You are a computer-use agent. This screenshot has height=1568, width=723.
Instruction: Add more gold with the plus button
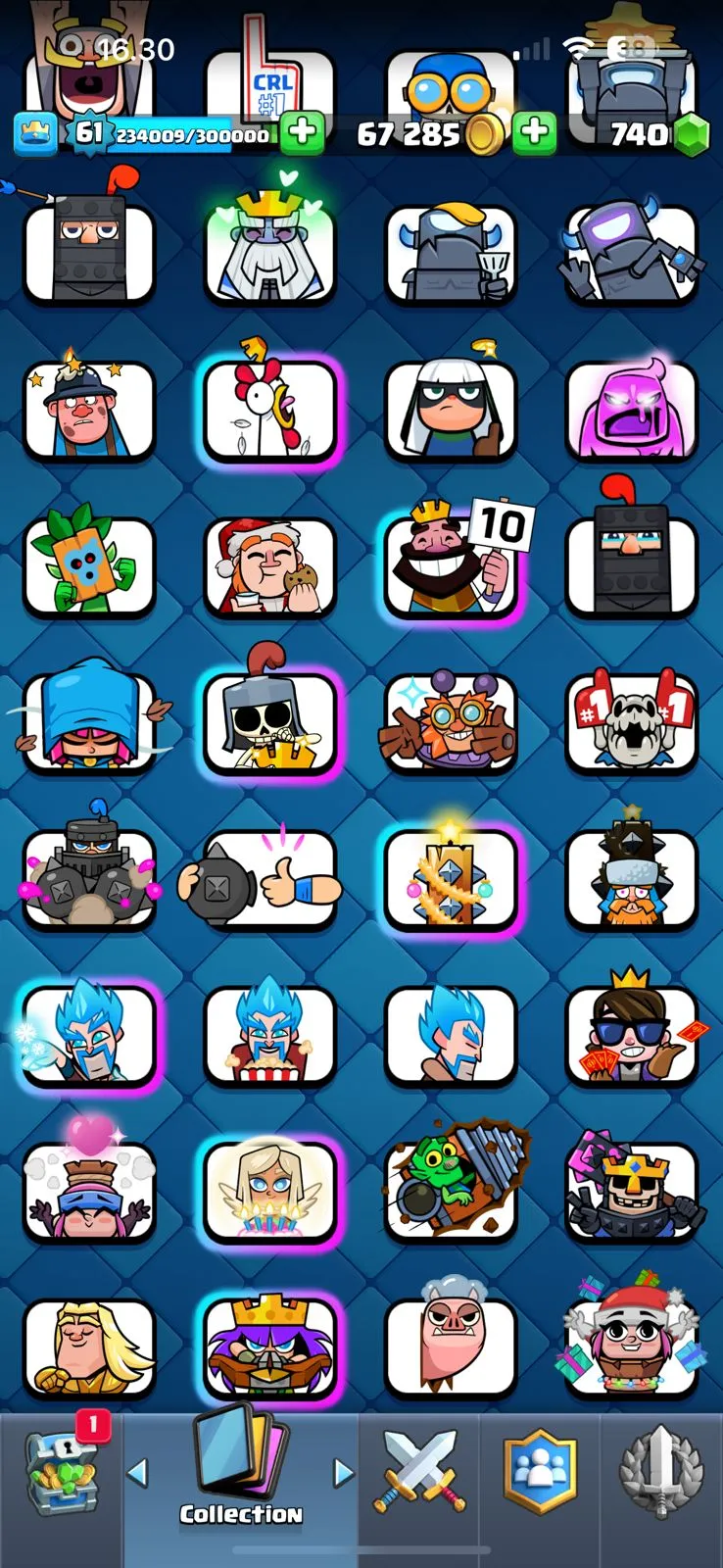click(x=534, y=133)
